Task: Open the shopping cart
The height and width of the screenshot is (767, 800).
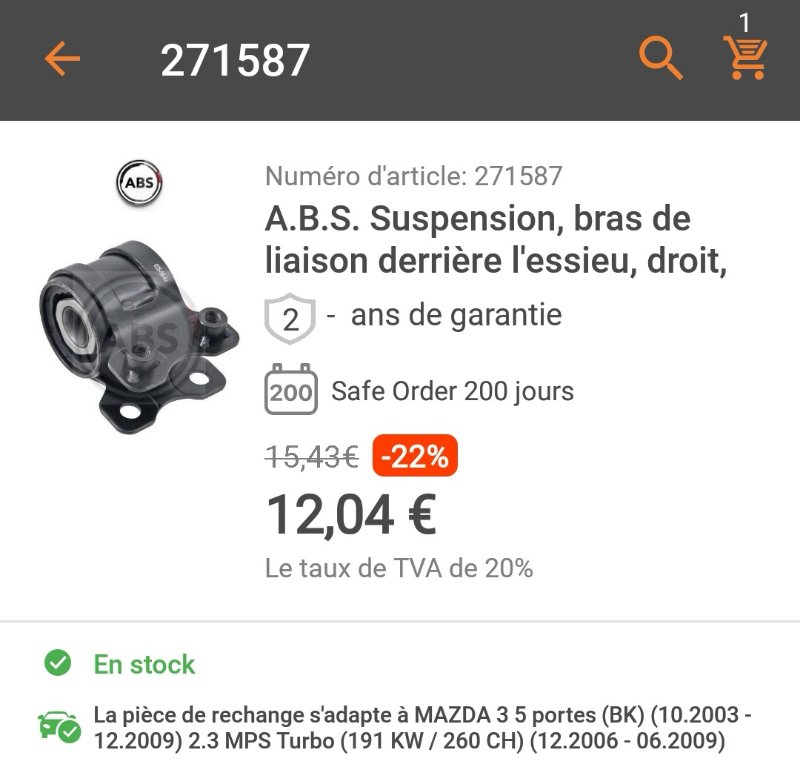Action: pyautogui.click(x=746, y=57)
